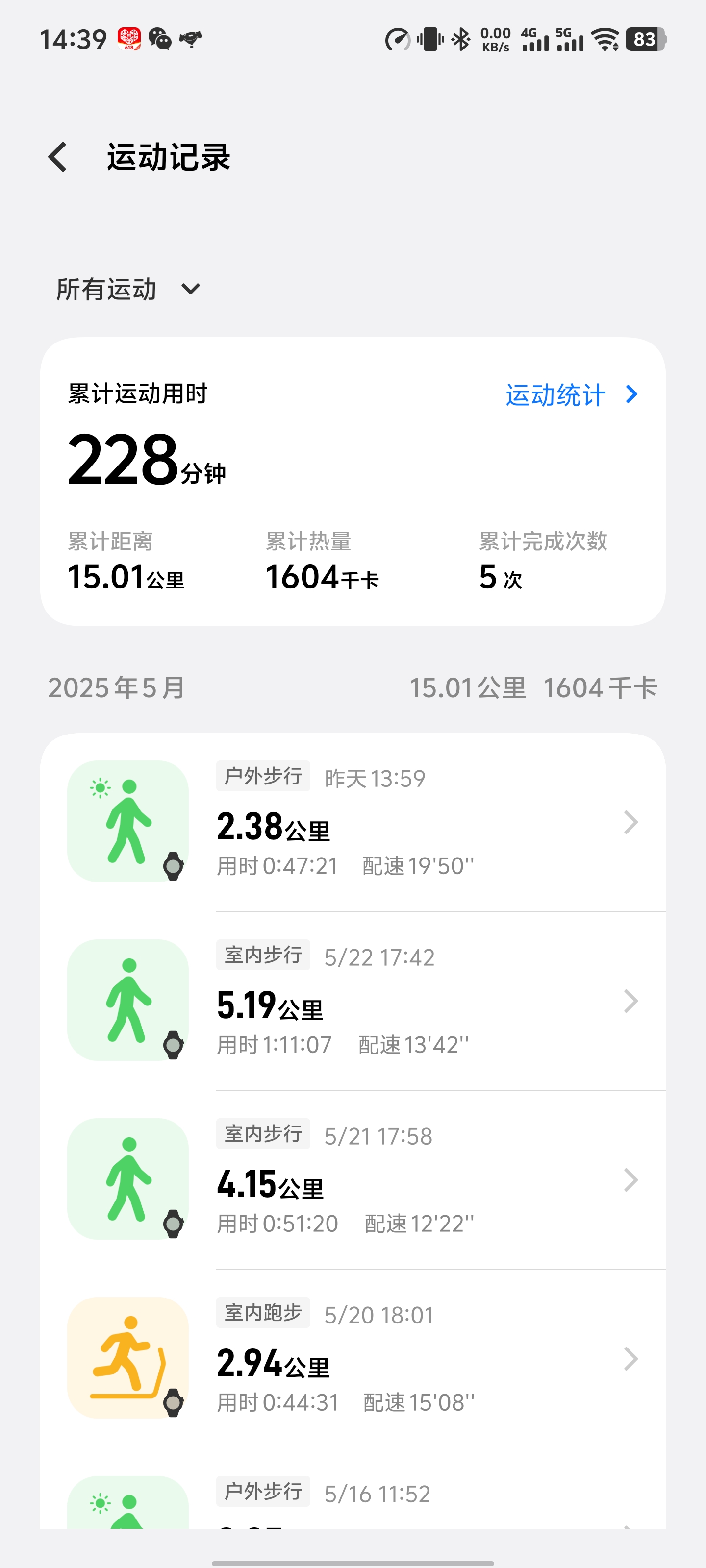Expand the 所有运动 filter dropdown
The height and width of the screenshot is (1568, 706).
(128, 289)
